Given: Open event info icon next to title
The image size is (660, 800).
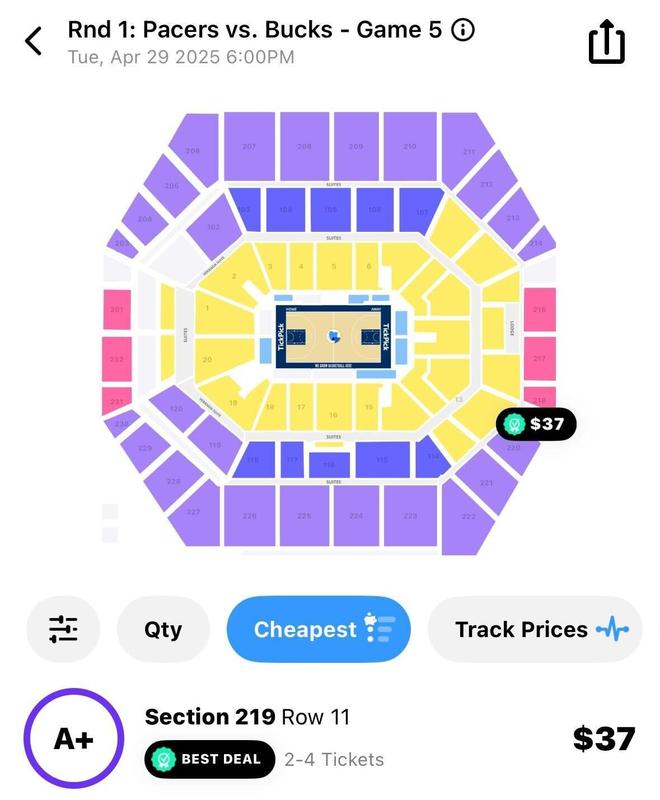Looking at the screenshot, I should click(463, 30).
